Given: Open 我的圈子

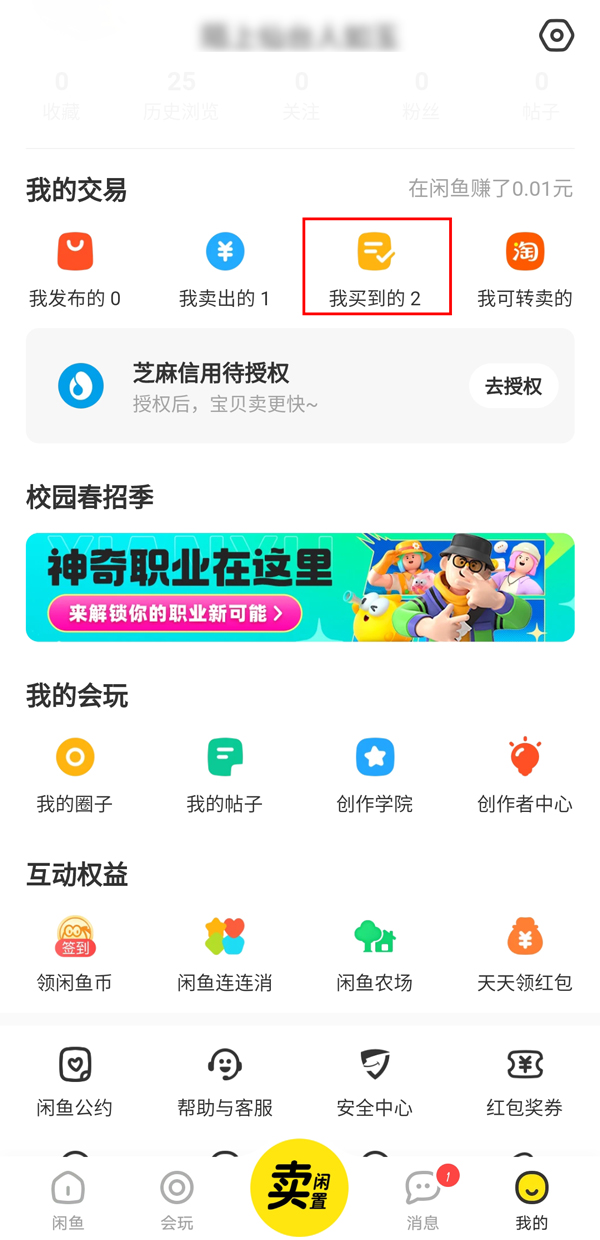Looking at the screenshot, I should pyautogui.click(x=75, y=775).
